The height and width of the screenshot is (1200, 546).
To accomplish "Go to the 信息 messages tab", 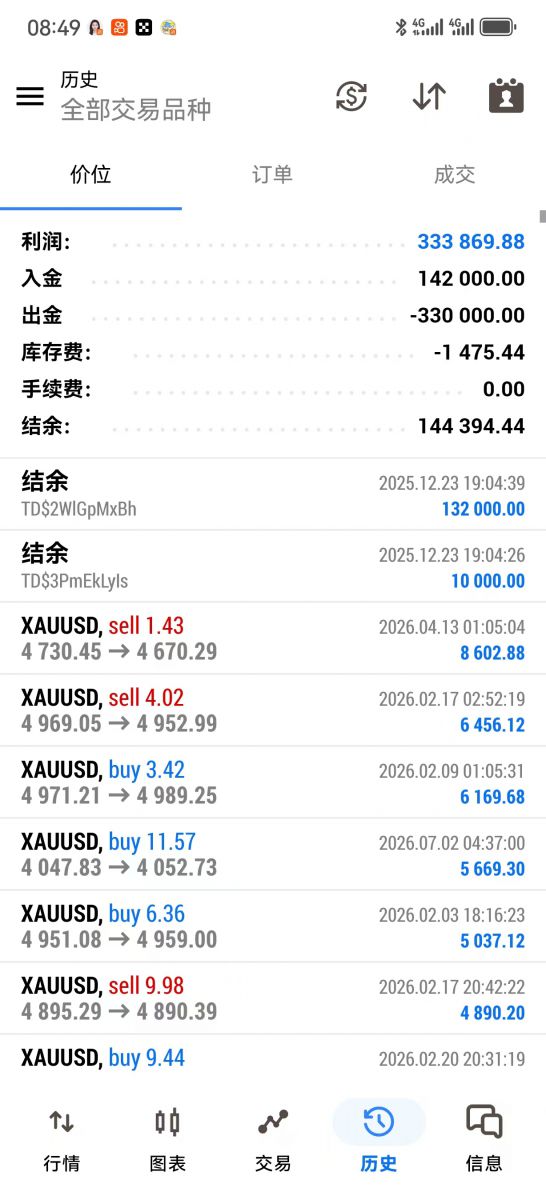I will point(484,1139).
